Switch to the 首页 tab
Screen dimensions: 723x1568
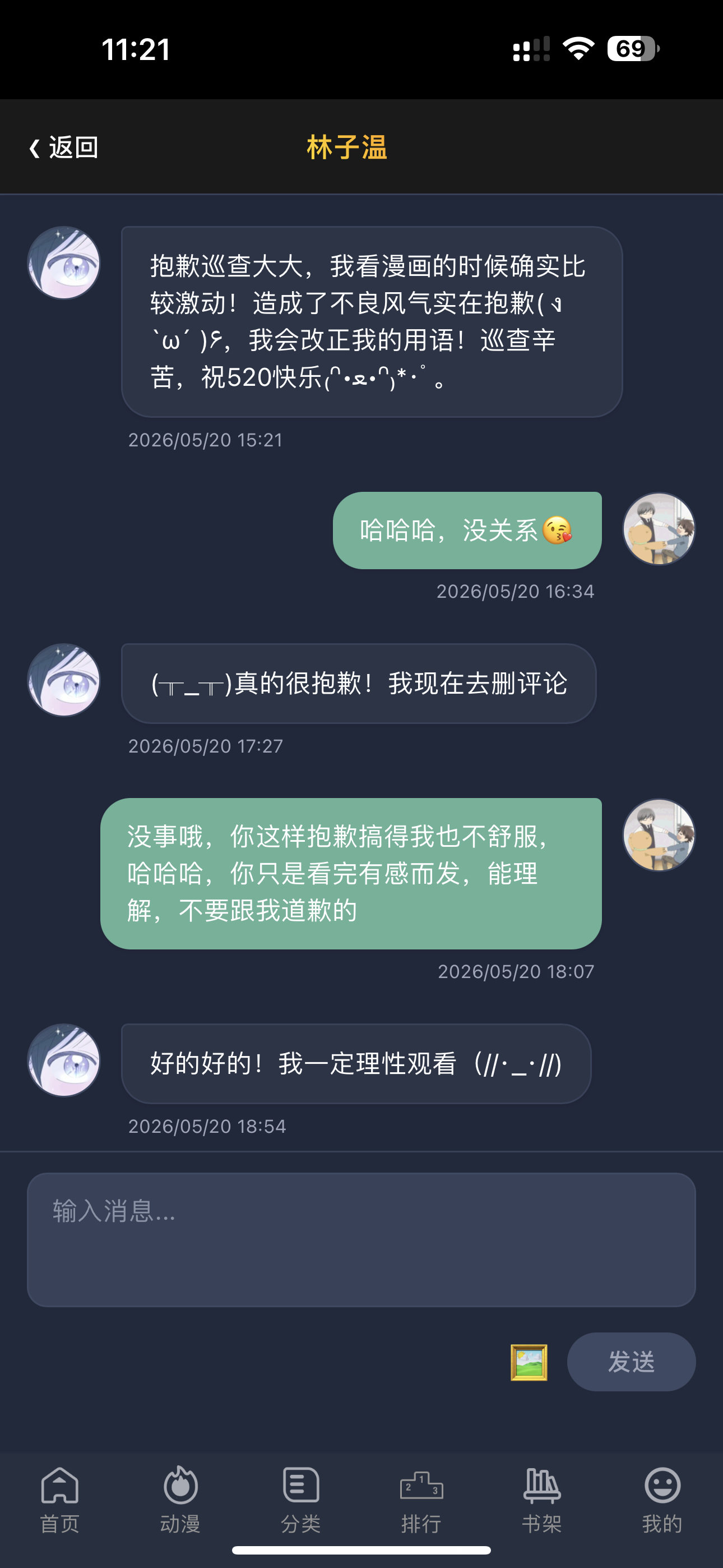click(x=59, y=1500)
